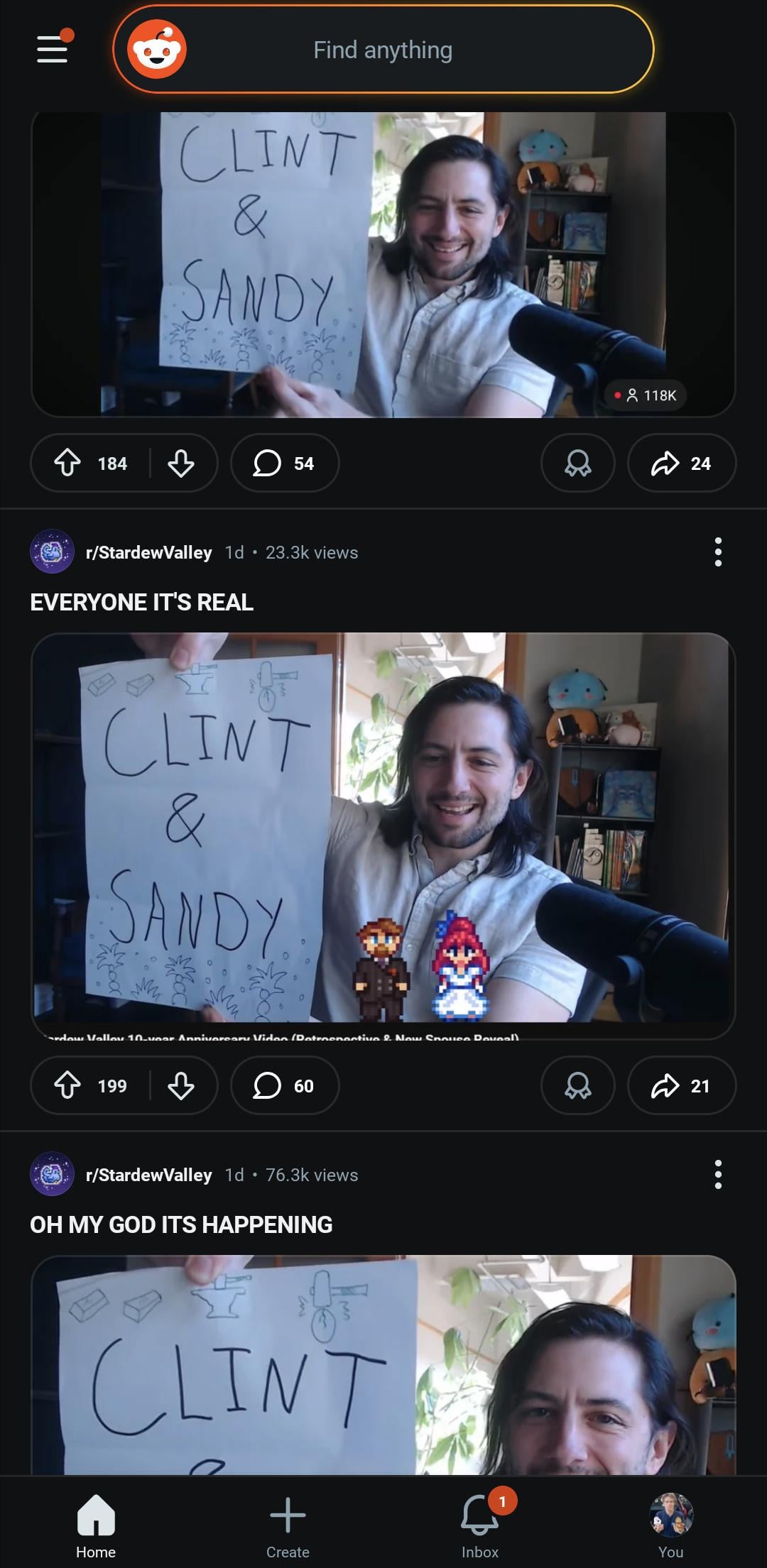Viewport: 767px width, 1568px height.
Task: Give an award to the 184-vote post
Action: point(577,464)
